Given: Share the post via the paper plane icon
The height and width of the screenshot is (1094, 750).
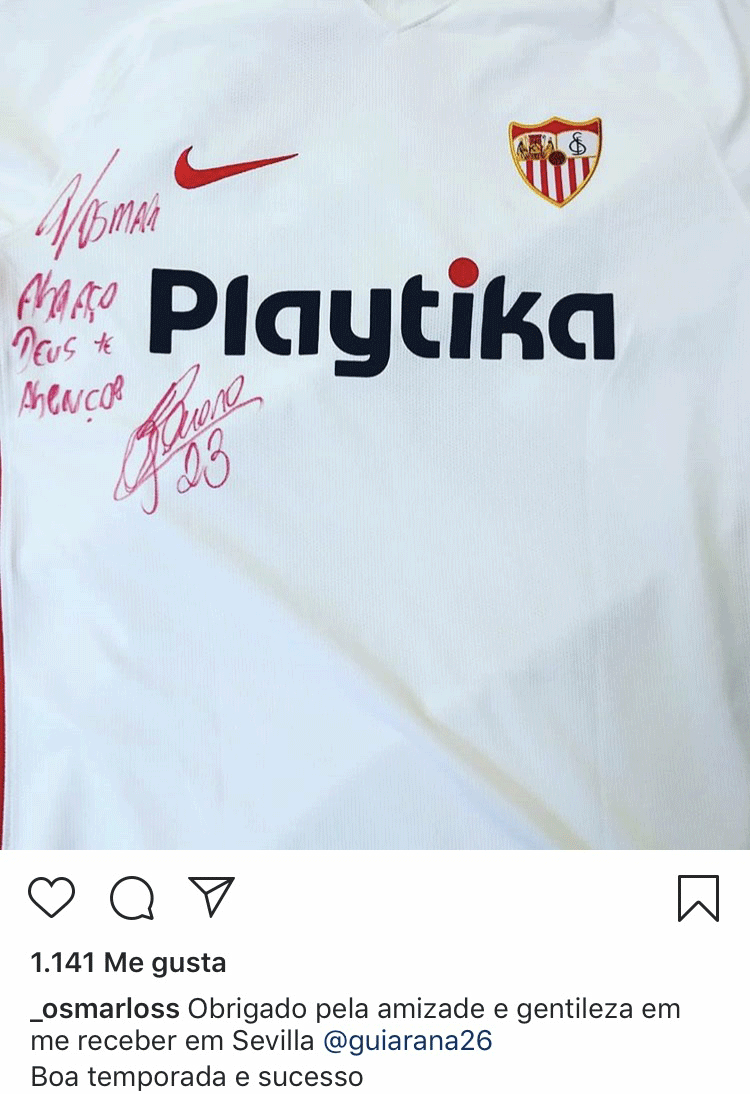Looking at the screenshot, I should click(x=211, y=896).
